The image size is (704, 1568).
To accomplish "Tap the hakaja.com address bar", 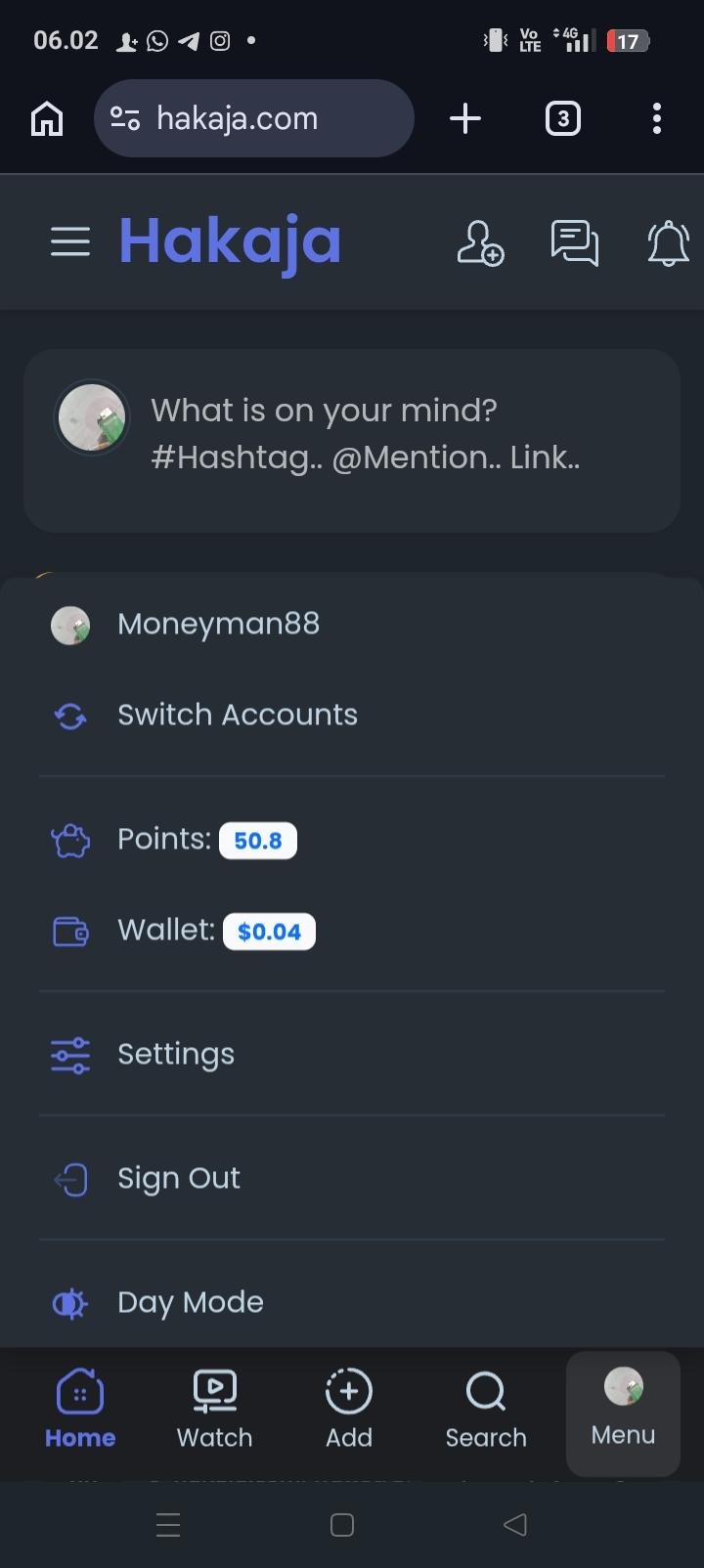I will [x=254, y=119].
